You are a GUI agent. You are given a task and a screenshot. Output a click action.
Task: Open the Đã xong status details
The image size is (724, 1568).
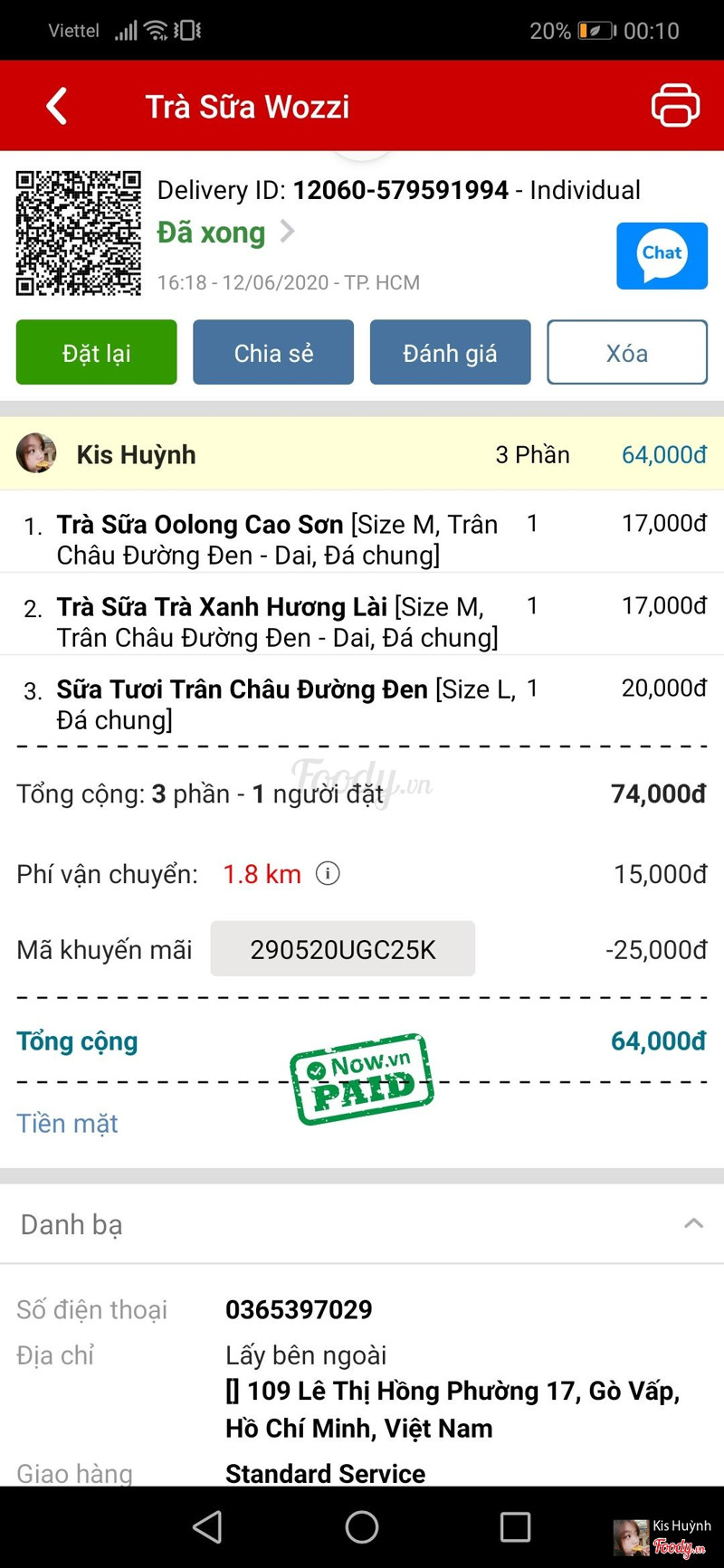pyautogui.click(x=226, y=233)
